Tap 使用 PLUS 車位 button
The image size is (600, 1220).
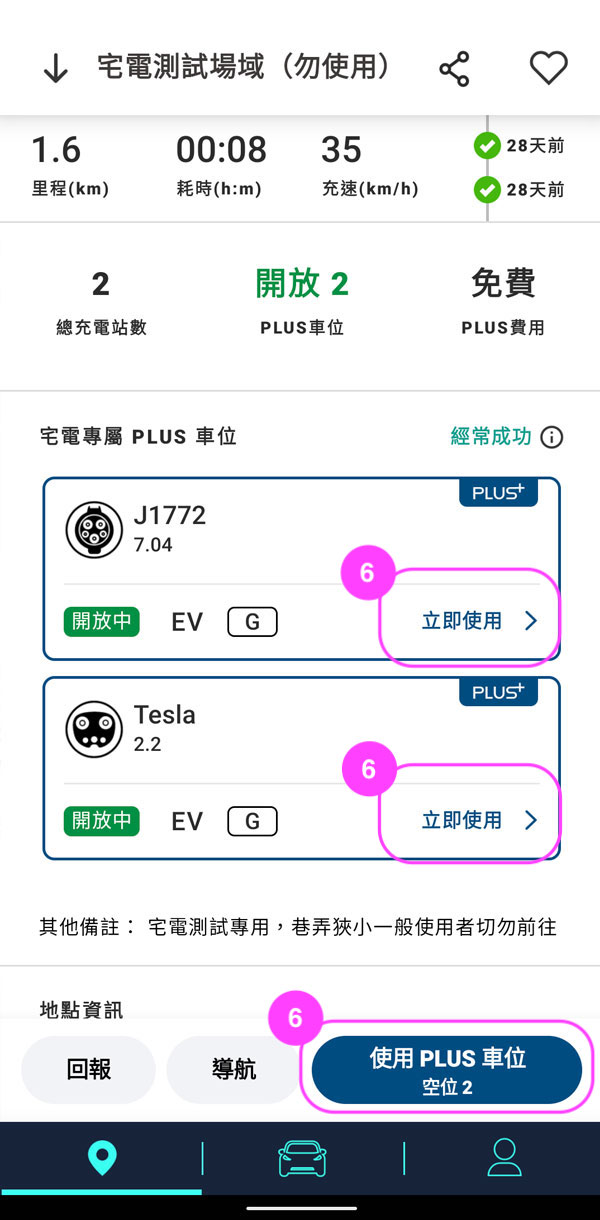click(x=447, y=1069)
